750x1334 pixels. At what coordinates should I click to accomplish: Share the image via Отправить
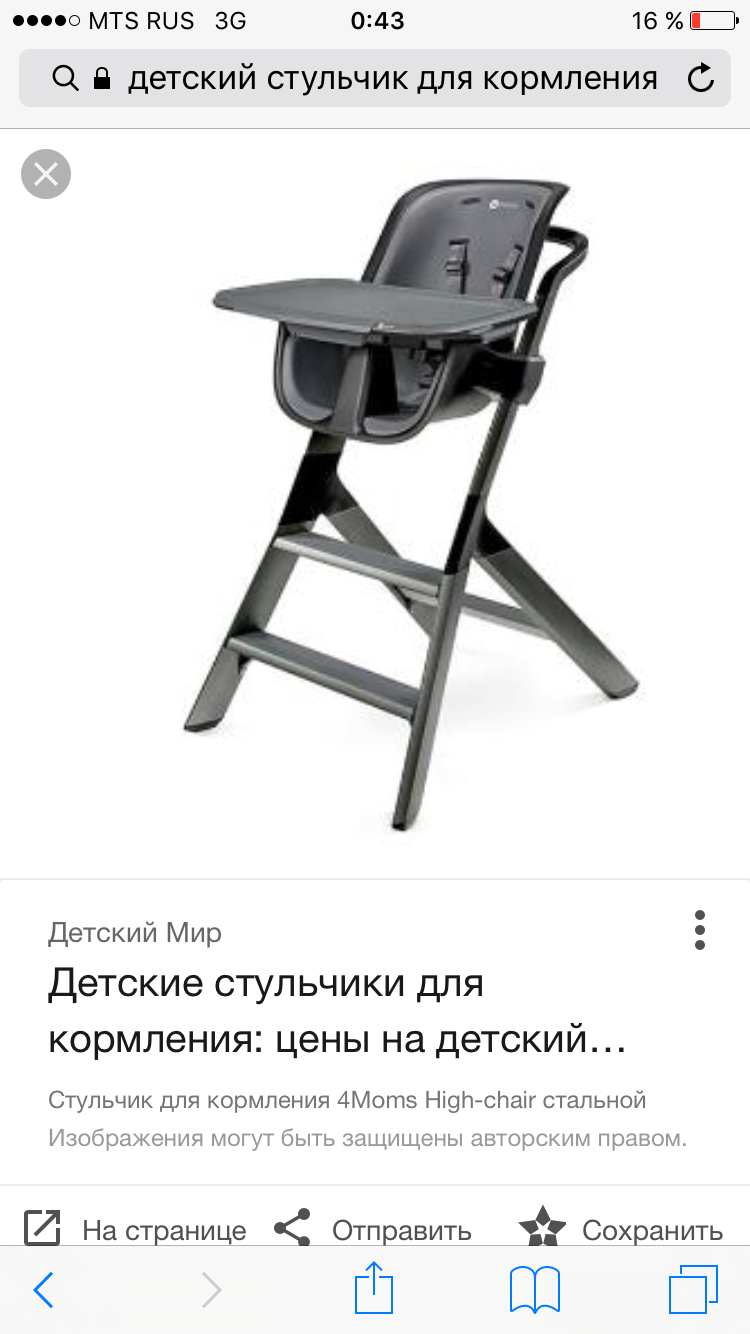(x=373, y=1229)
